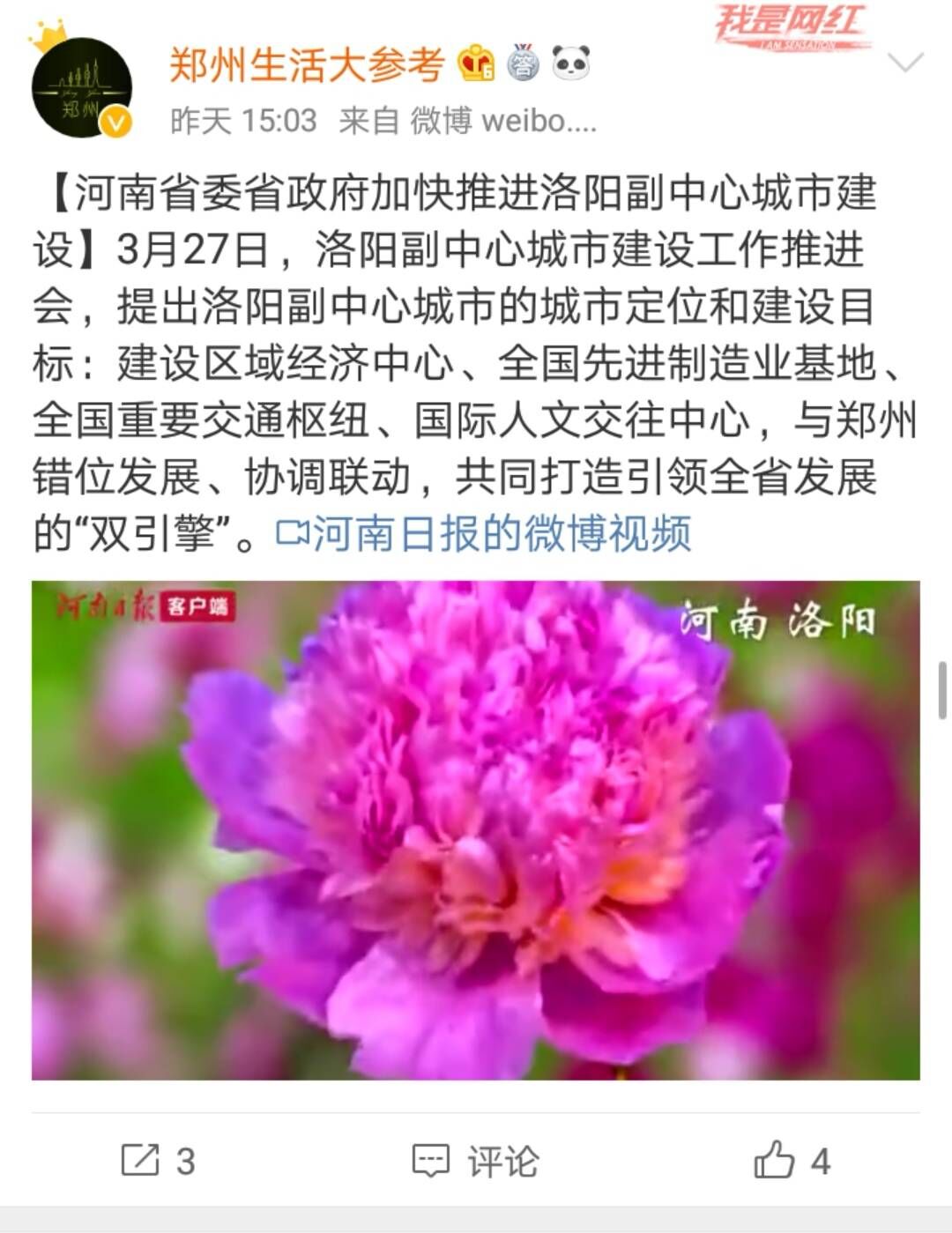Open 郑州生活大参考 profile avatar
952x1233 pixels.
(x=81, y=87)
